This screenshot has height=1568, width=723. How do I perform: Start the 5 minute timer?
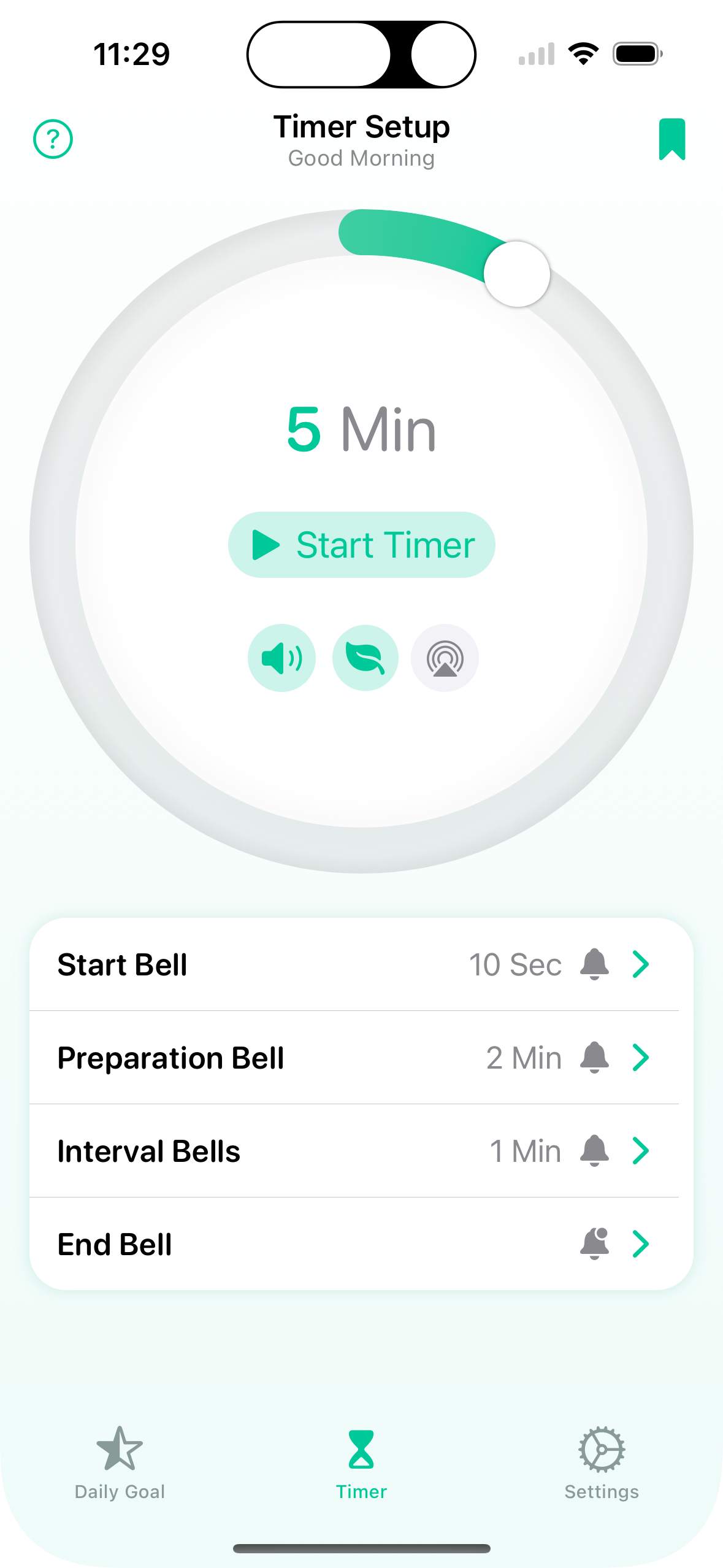click(x=361, y=545)
